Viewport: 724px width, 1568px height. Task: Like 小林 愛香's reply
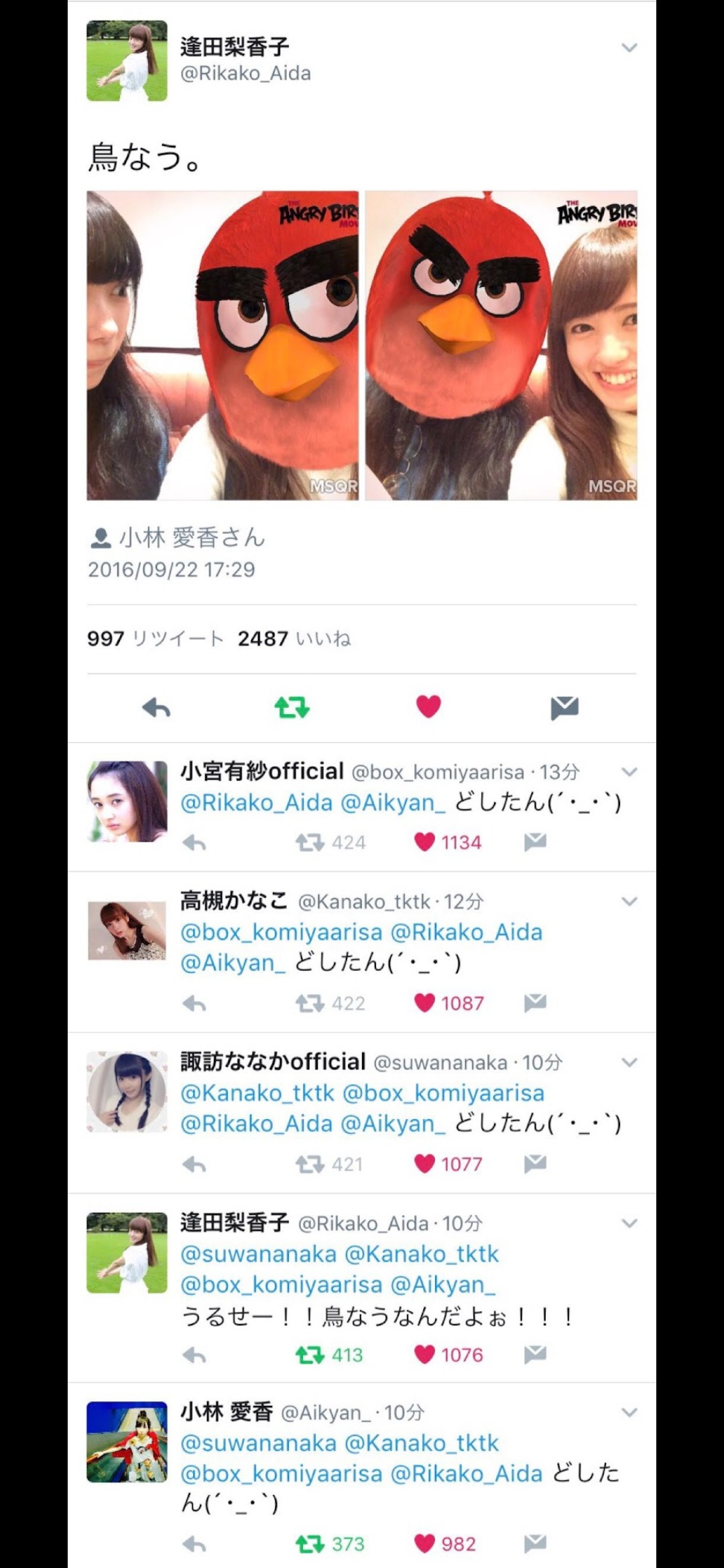(x=425, y=1544)
